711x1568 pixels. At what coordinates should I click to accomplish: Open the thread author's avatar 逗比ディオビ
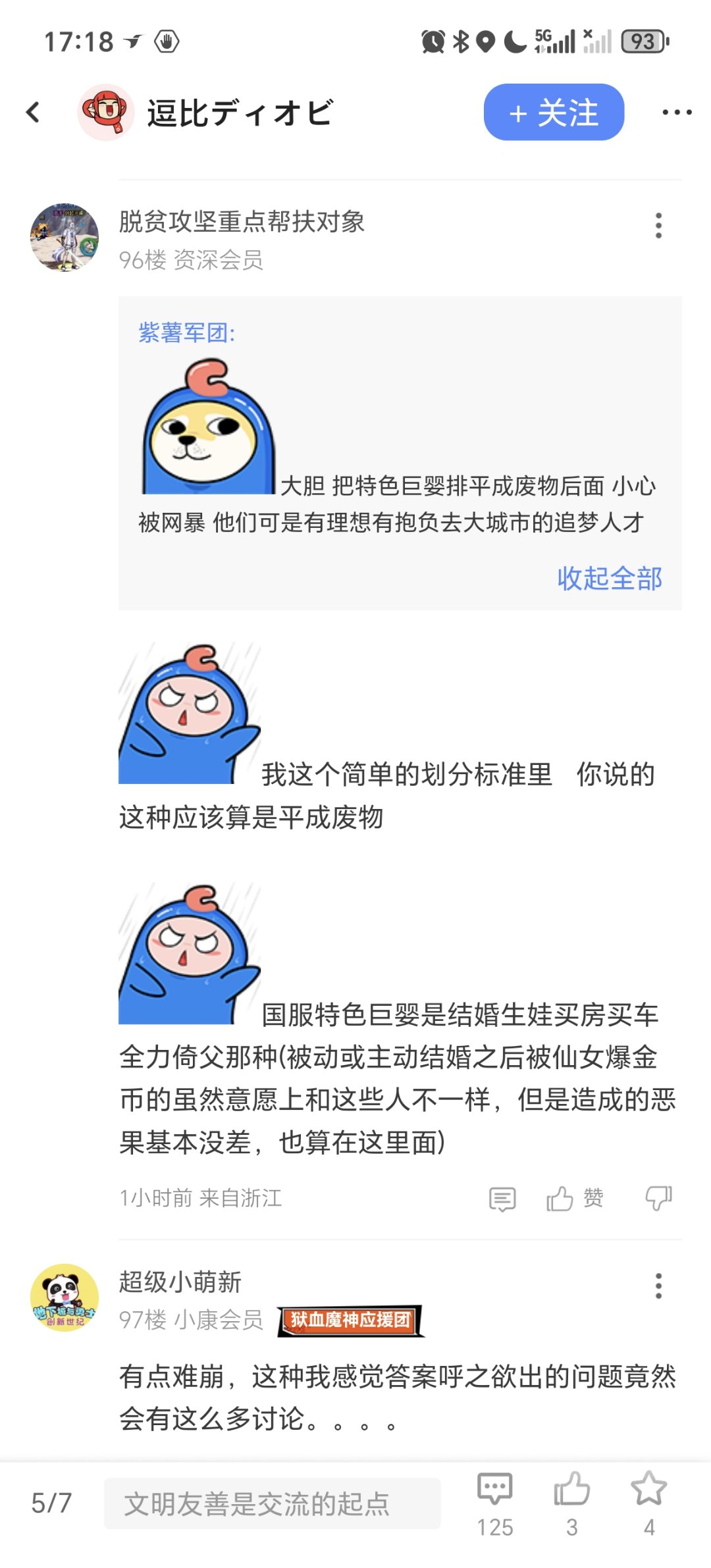pyautogui.click(x=105, y=112)
